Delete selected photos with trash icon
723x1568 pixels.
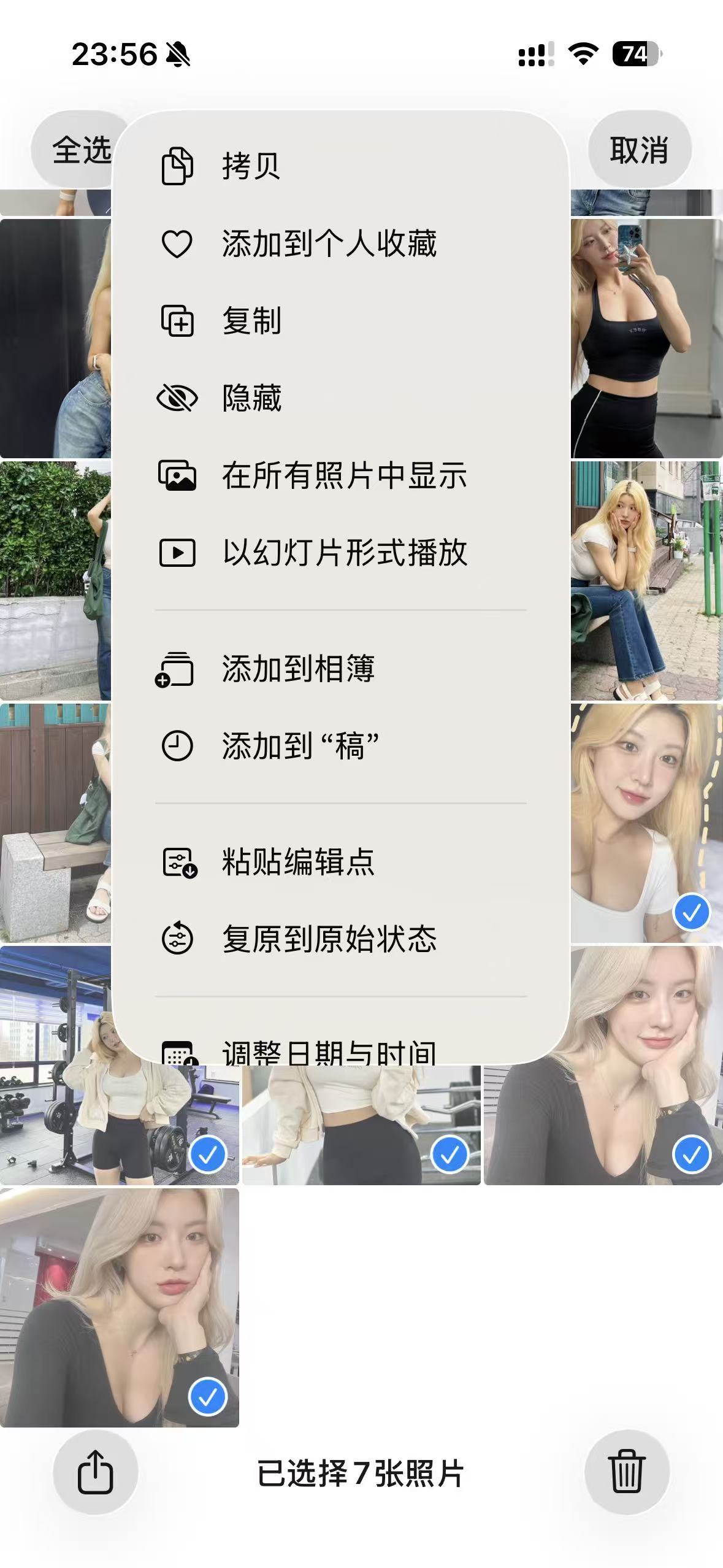(626, 1472)
